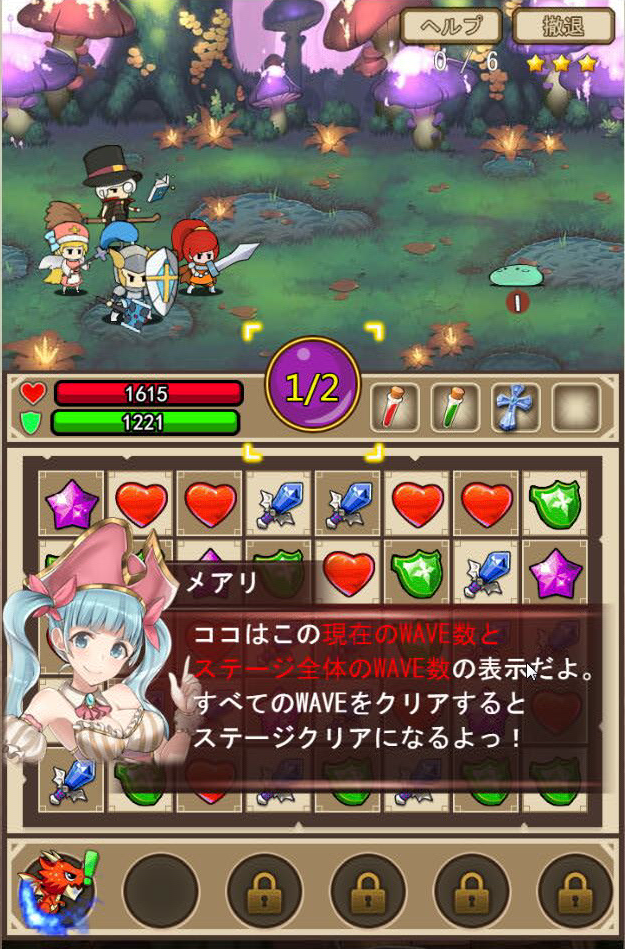Use the green potion item

(455, 407)
